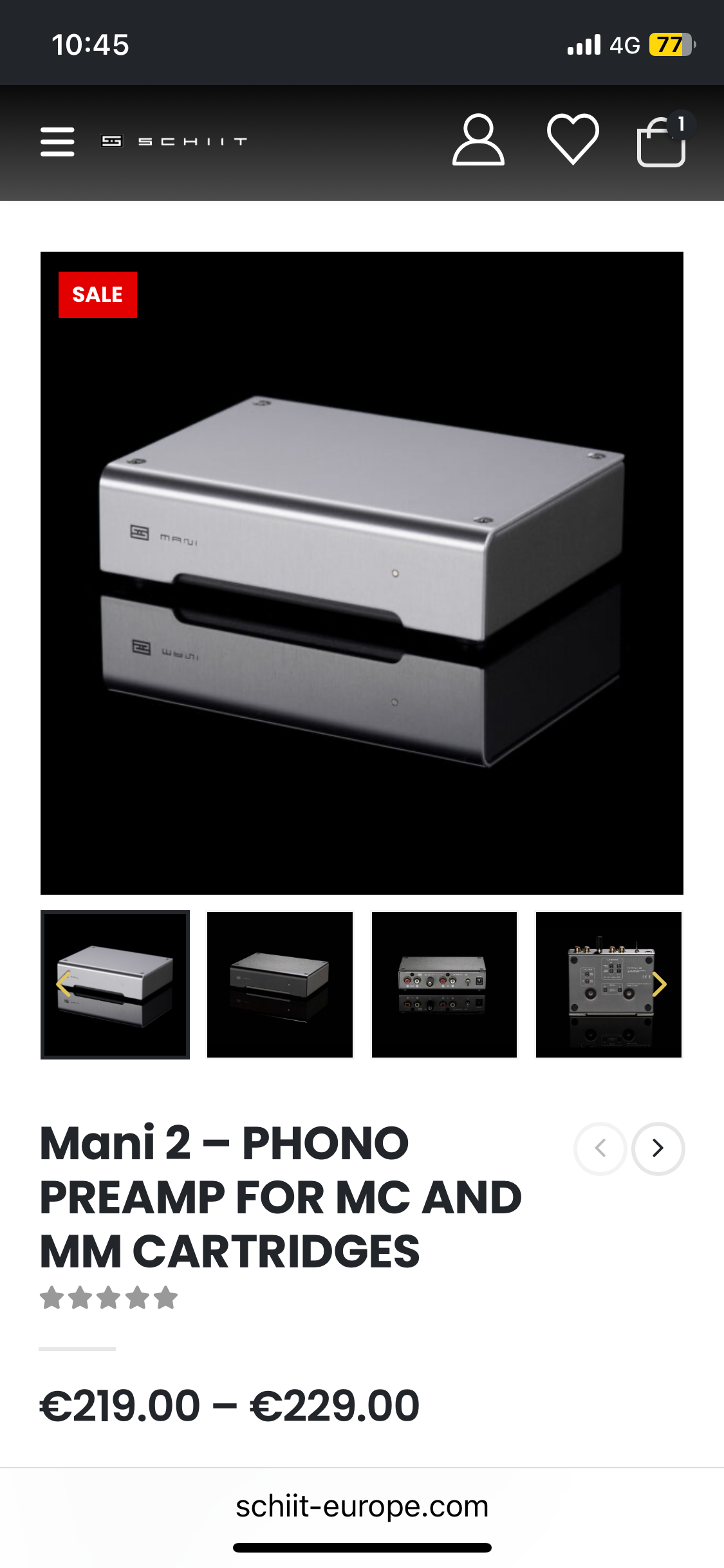Tap the star rating to view reviews
Viewport: 724px width, 1568px height.
(108, 1298)
